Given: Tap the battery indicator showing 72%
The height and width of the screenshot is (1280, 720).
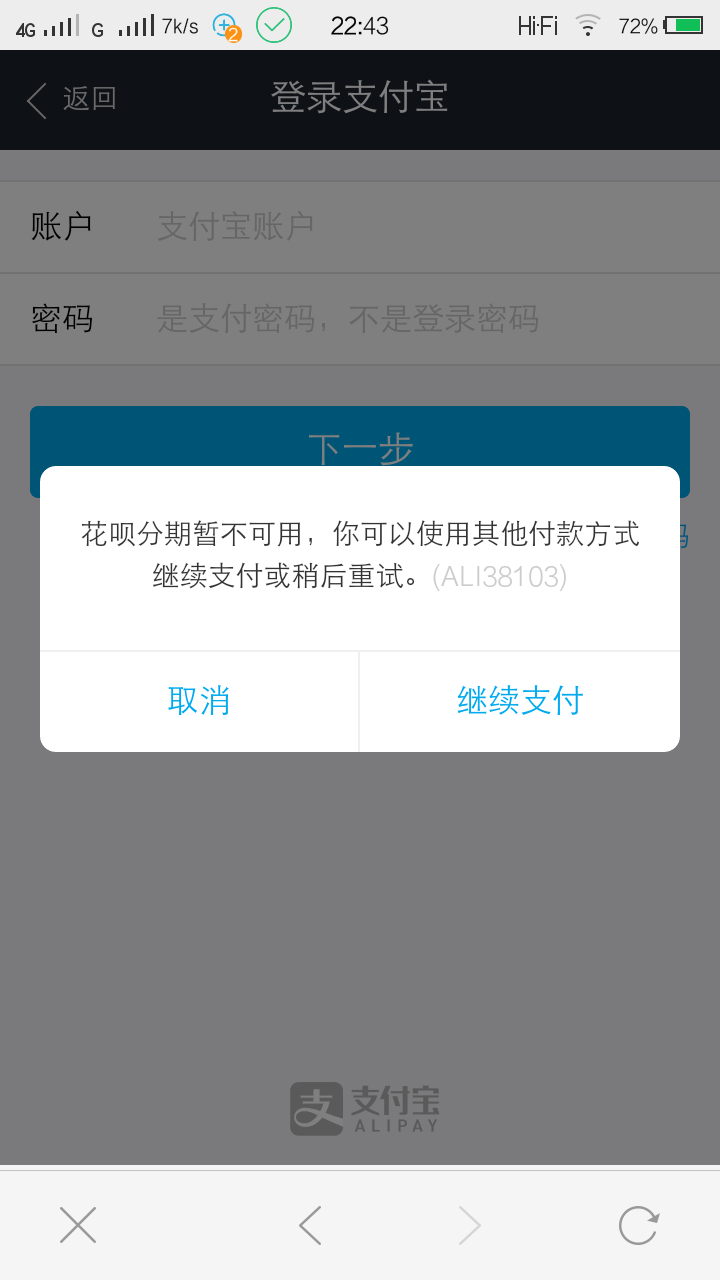Looking at the screenshot, I should tap(671, 25).
